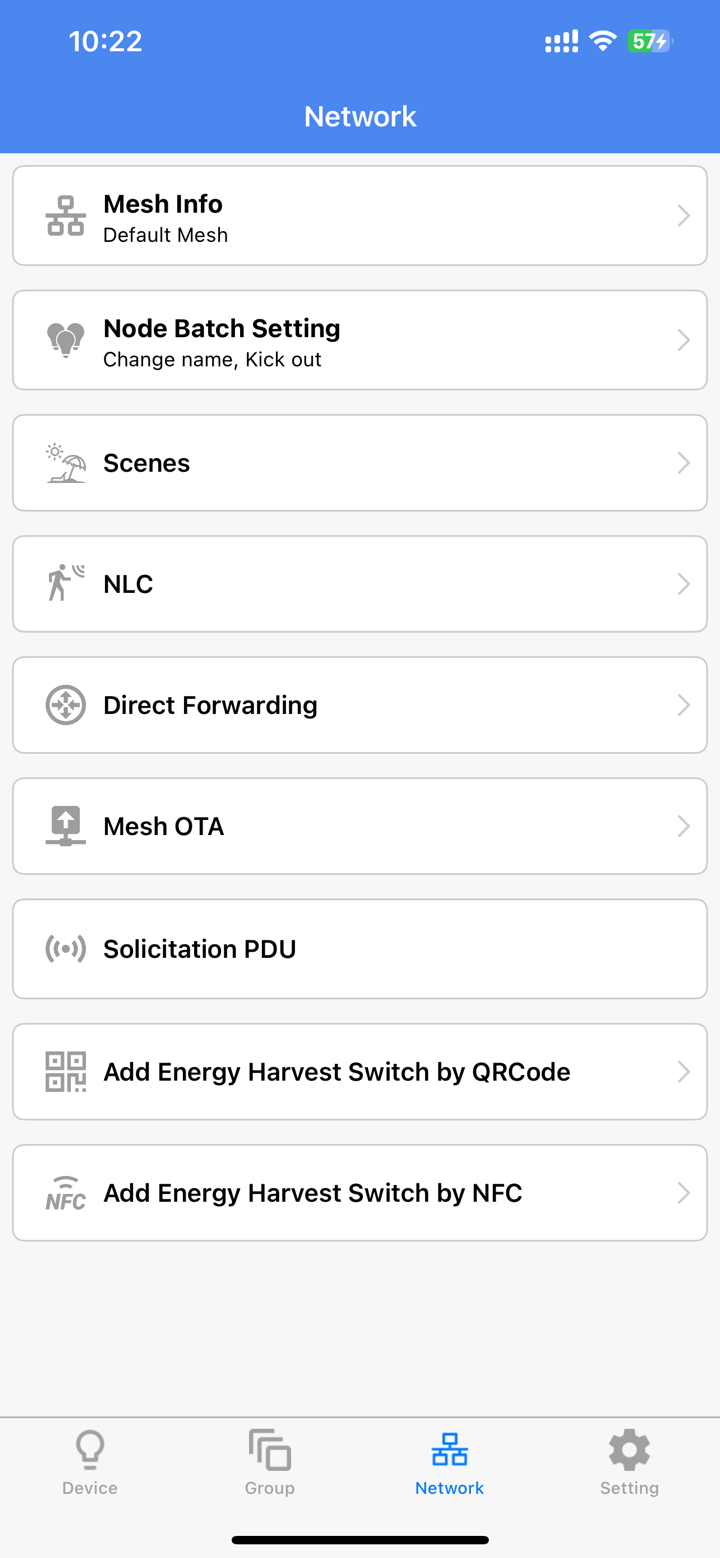
Task: Tap the Setting gear icon
Action: 629,1449
